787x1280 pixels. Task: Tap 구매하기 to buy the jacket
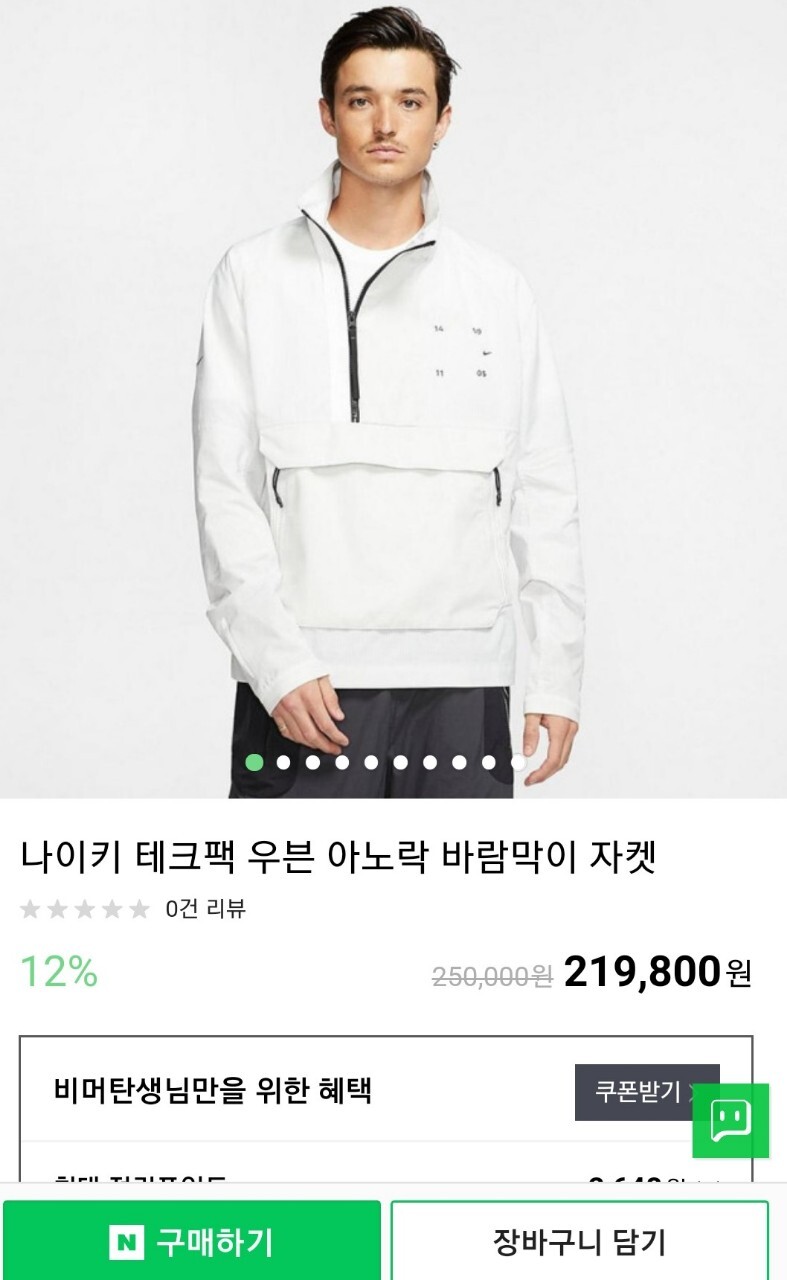pos(192,1241)
